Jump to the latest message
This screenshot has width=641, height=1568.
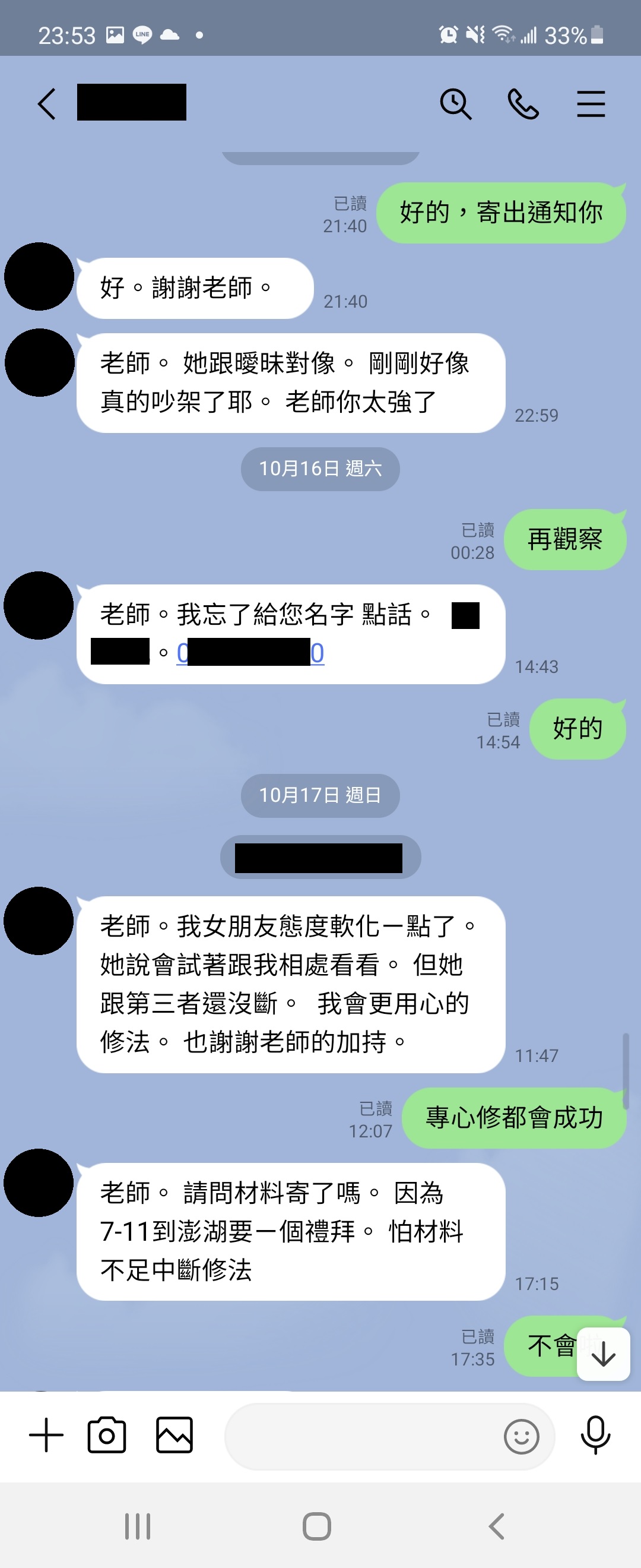click(x=603, y=1354)
